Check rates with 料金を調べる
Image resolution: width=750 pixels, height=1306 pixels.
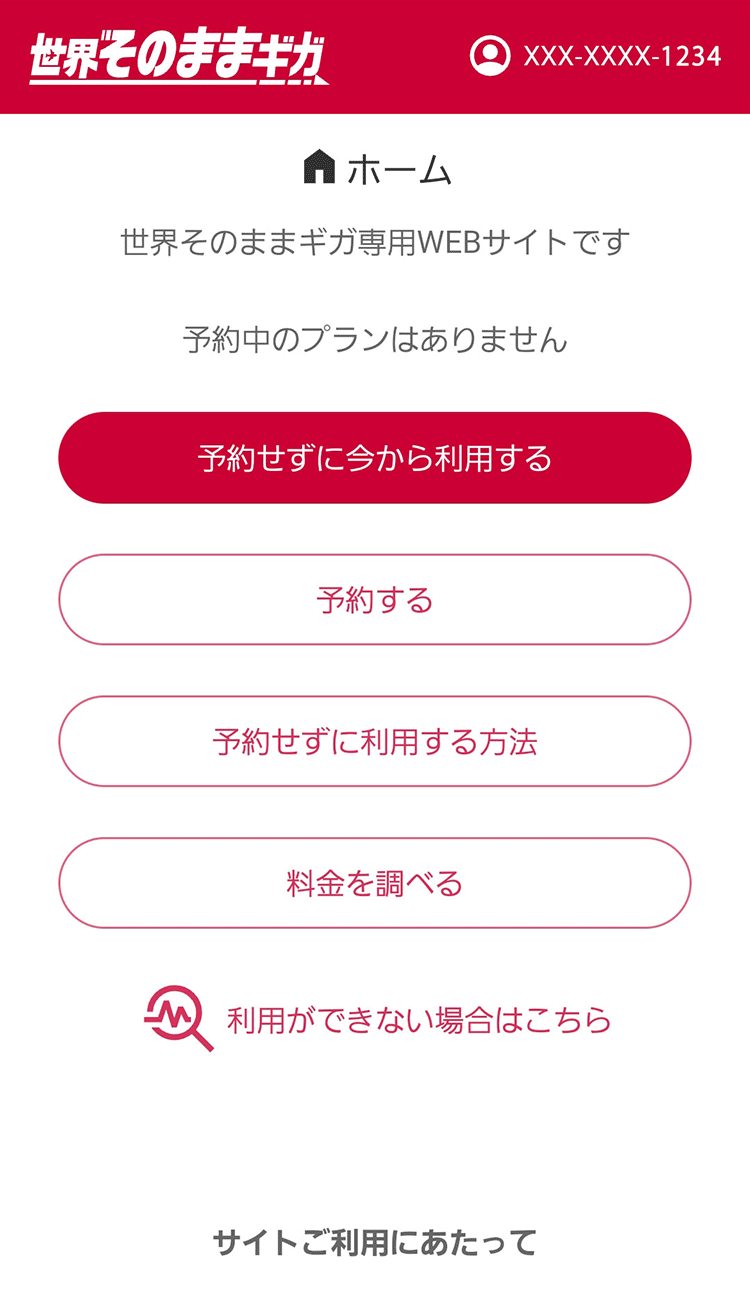pyautogui.click(x=375, y=884)
